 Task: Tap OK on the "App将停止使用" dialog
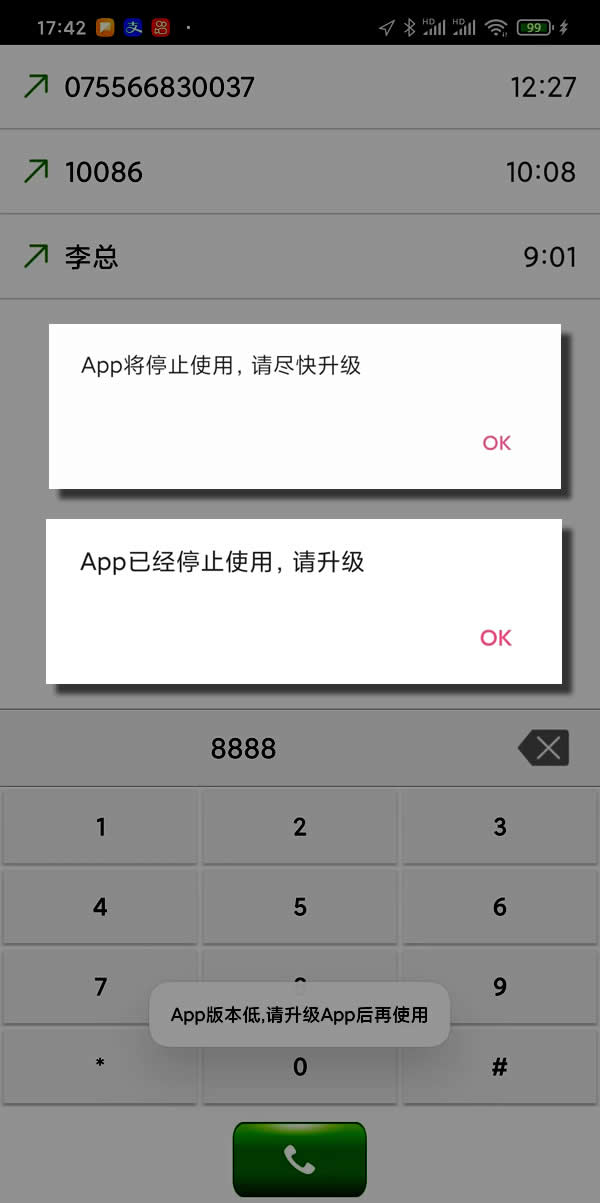click(x=497, y=443)
